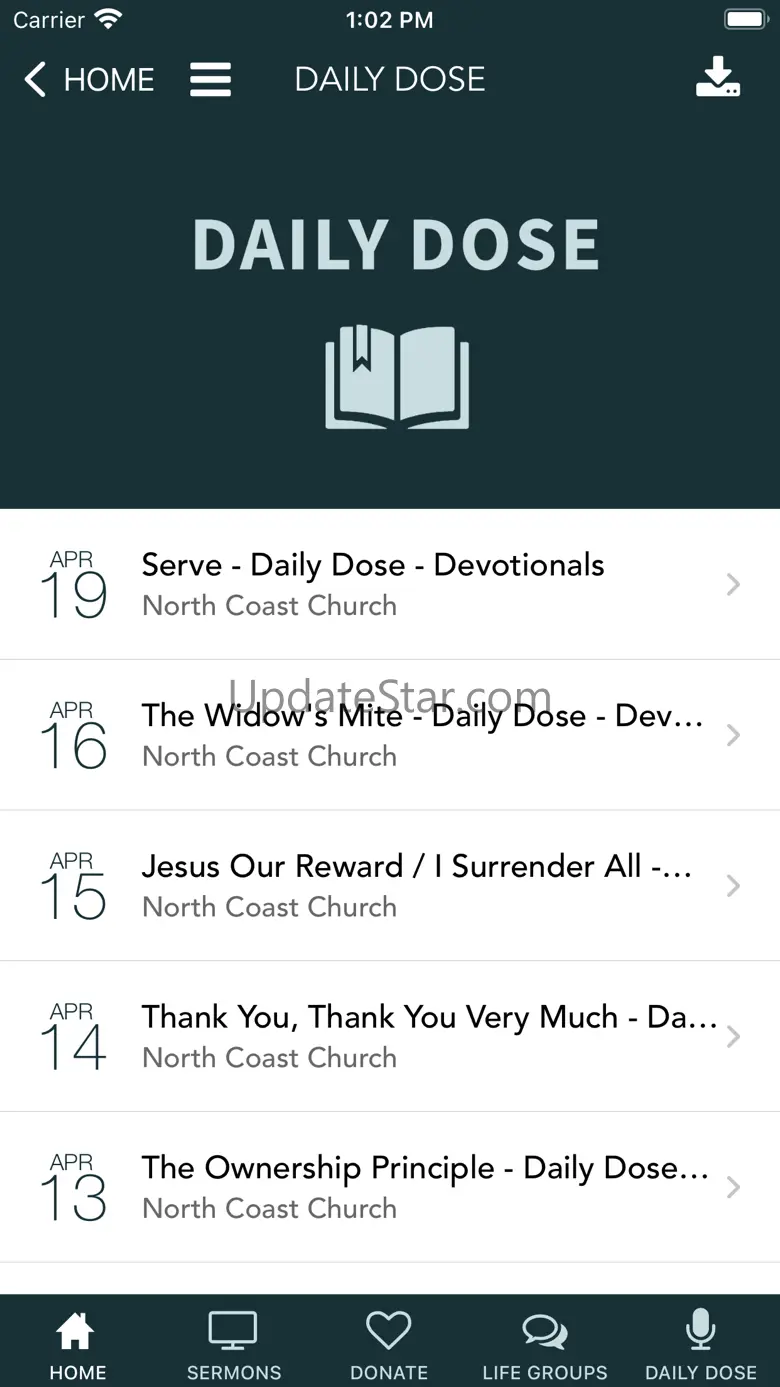Open the downloads icon
The image size is (780, 1387).
click(x=718, y=78)
